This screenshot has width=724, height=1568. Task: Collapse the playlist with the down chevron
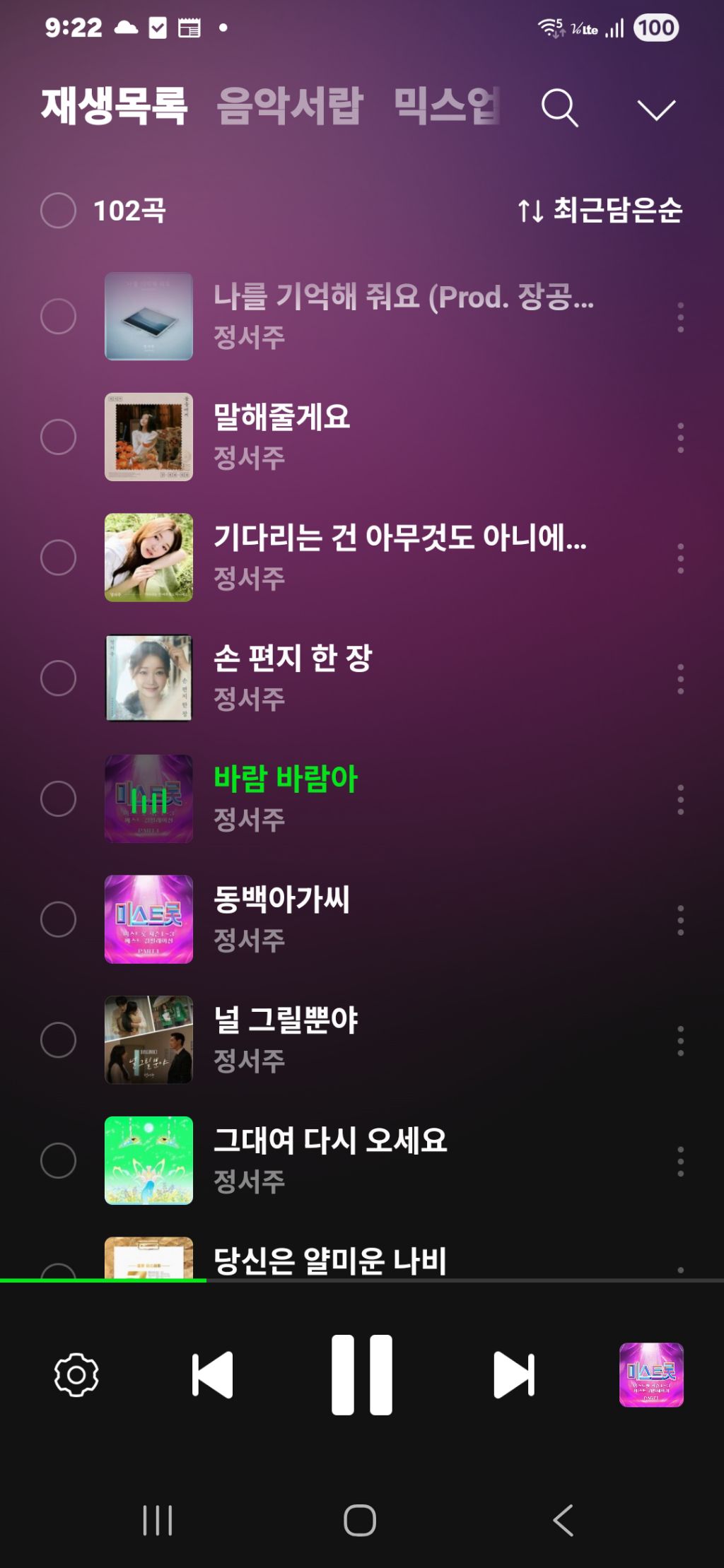pos(656,110)
